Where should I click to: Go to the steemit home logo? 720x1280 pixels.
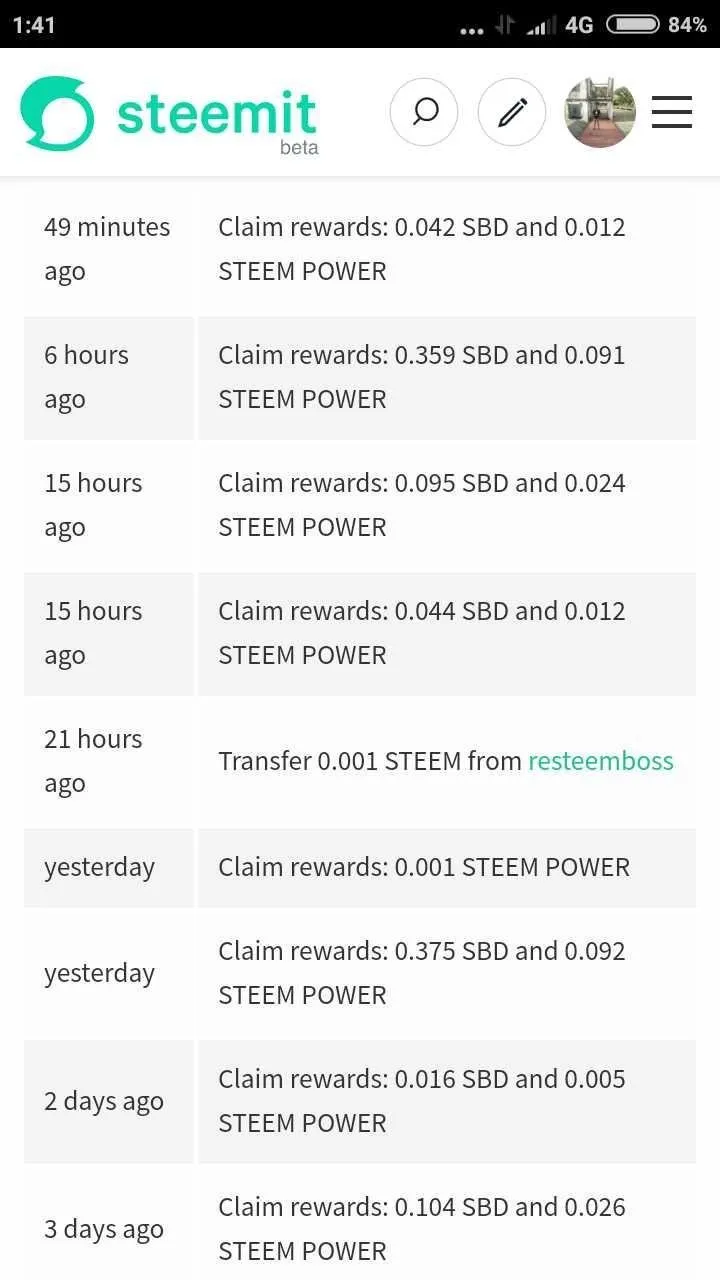point(169,115)
